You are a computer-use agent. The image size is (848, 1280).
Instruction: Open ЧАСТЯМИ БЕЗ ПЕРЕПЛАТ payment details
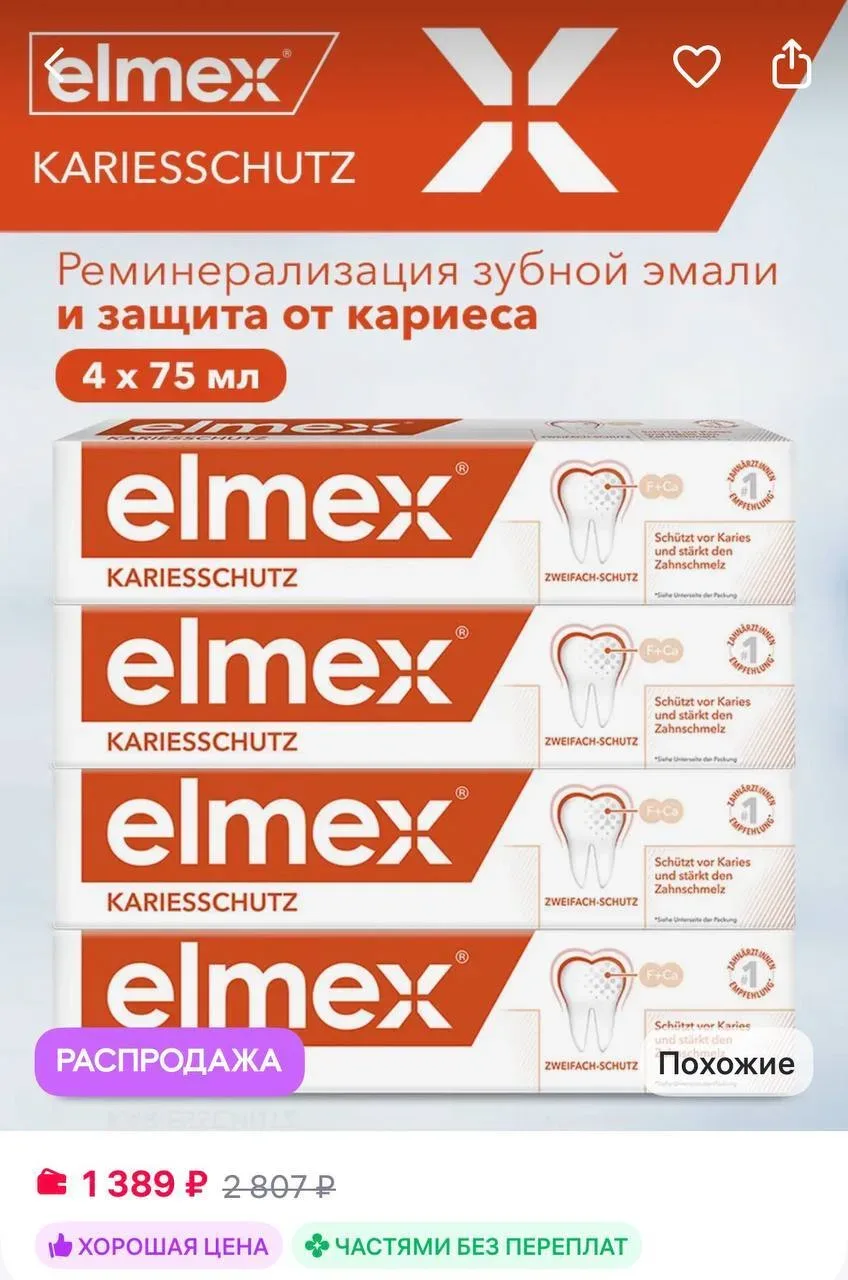(466, 1246)
